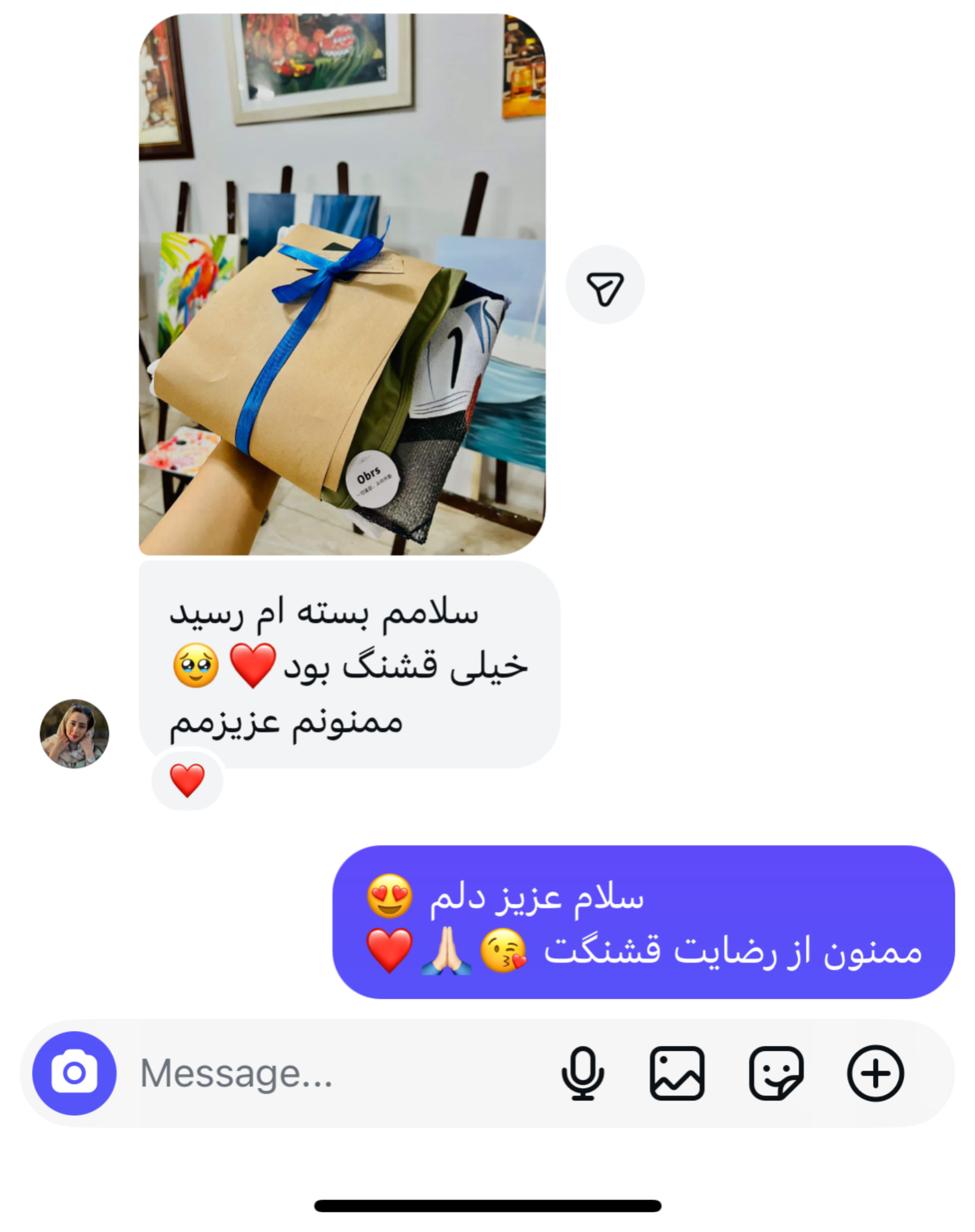Open the sticker picker

point(776,1073)
